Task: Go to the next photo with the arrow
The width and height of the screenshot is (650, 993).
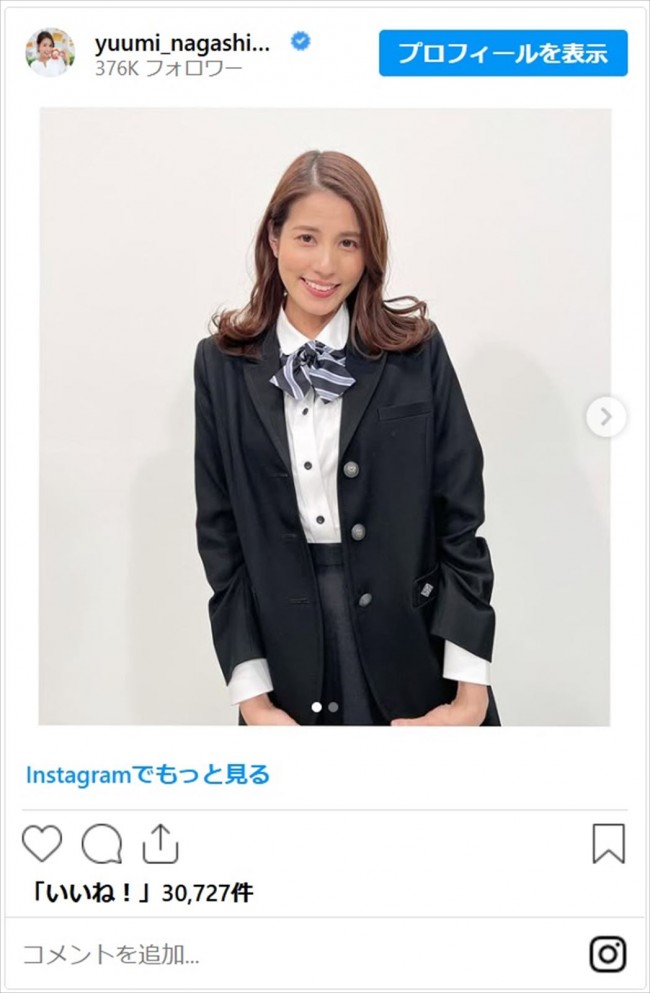Action: pos(605,417)
